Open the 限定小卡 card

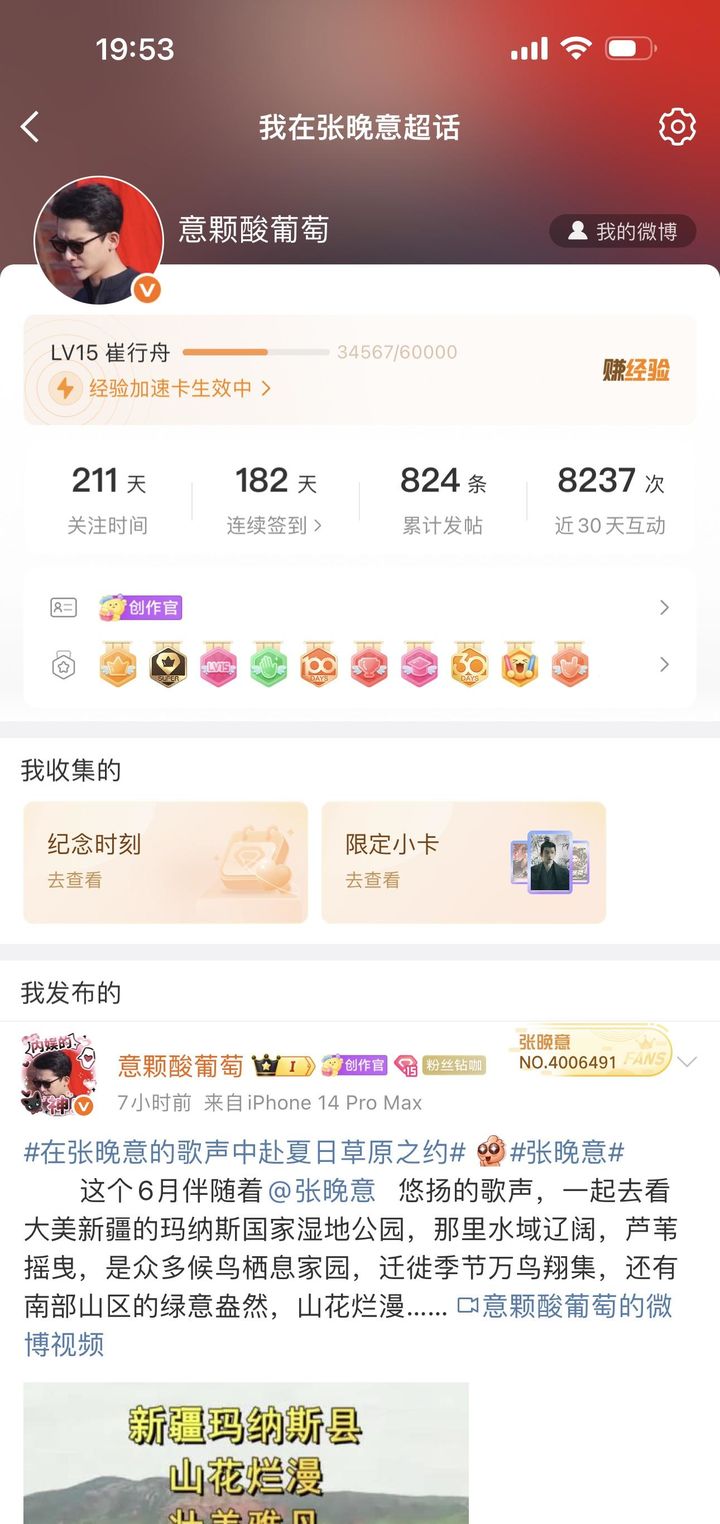pyautogui.click(x=463, y=861)
